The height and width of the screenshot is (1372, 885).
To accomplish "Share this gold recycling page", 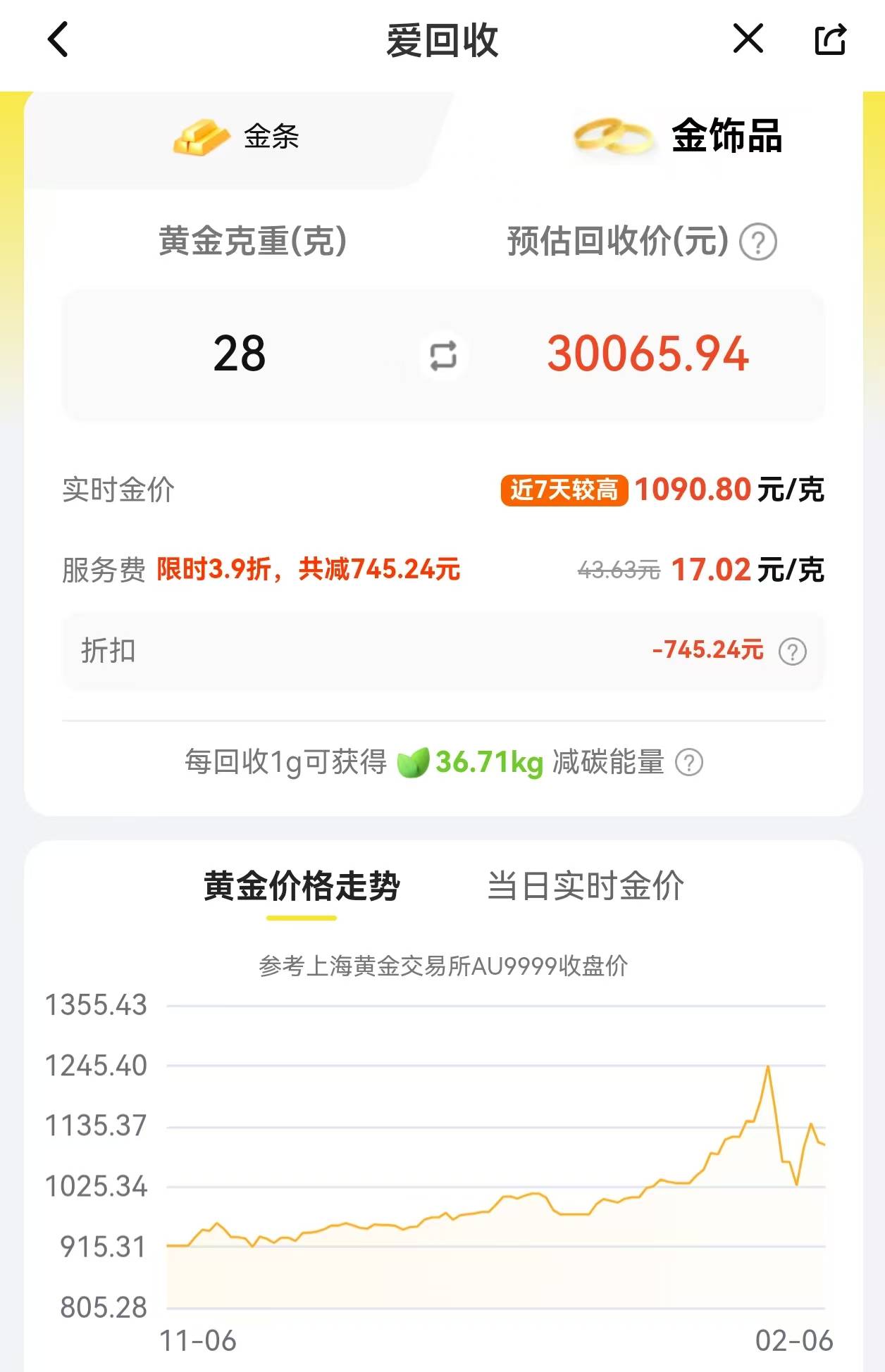I will point(830,39).
